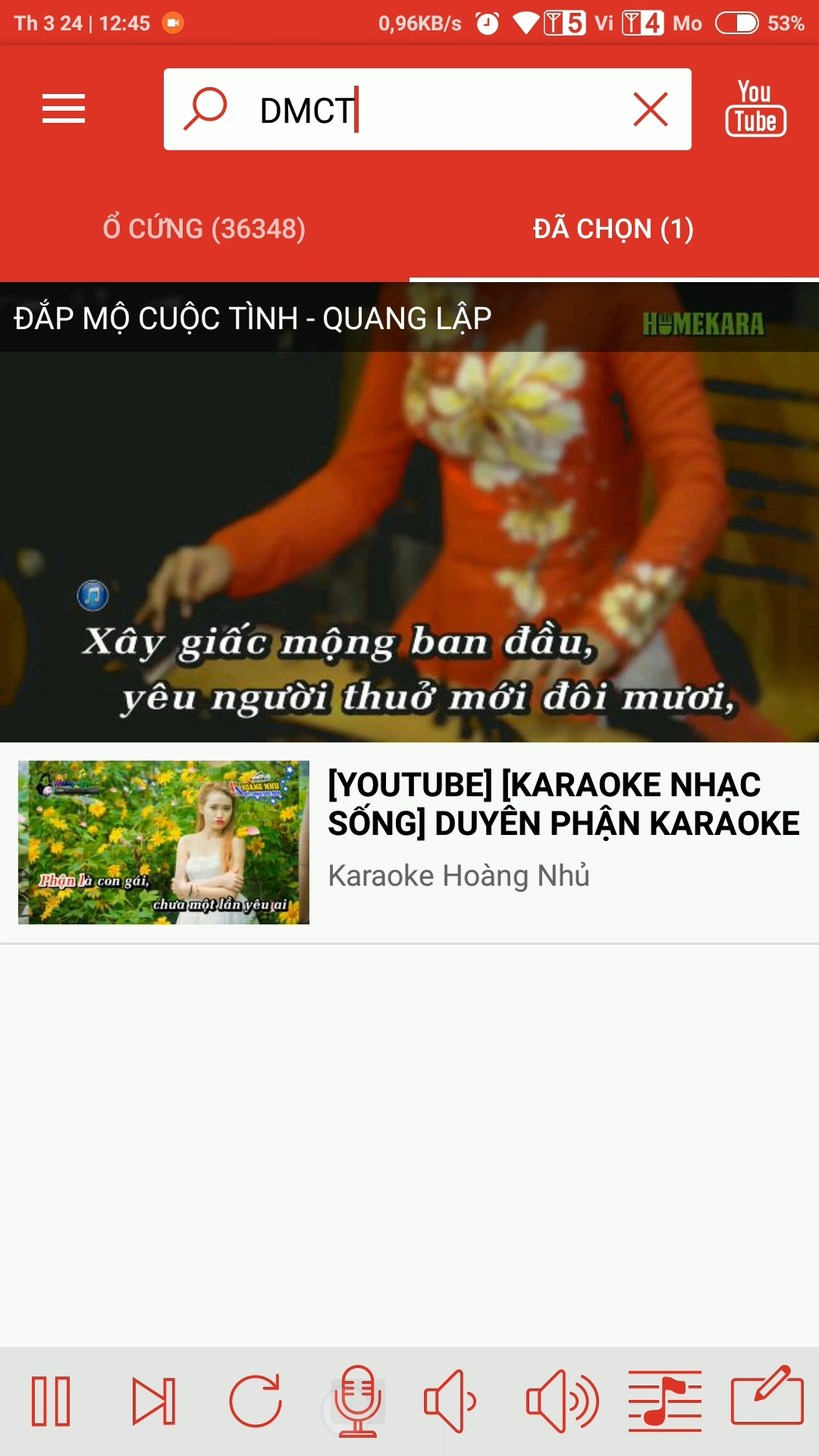Viewport: 819px width, 1456px height.
Task: Switch to the Ổ CỨNG tab
Action: (204, 229)
